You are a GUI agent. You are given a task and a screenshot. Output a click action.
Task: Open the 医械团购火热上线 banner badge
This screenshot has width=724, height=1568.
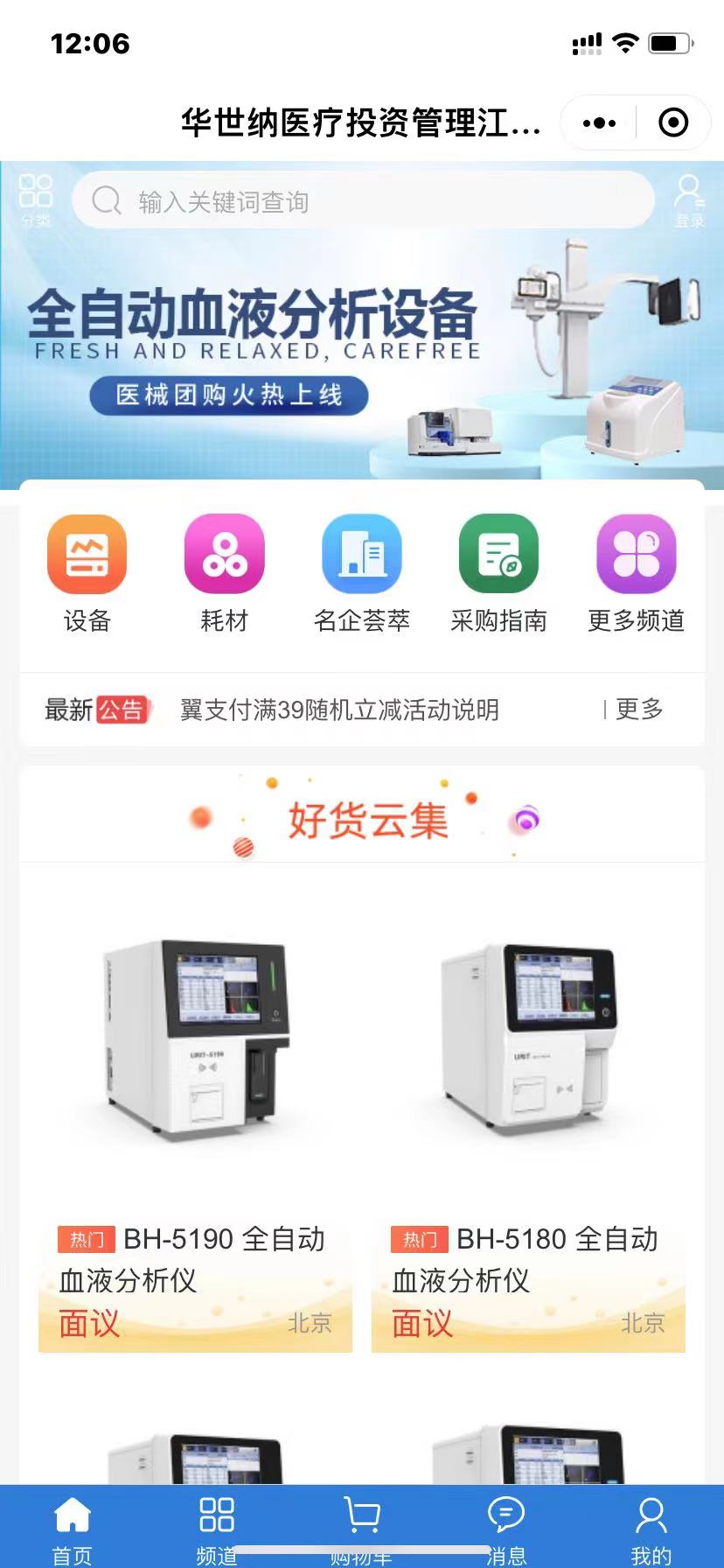[x=229, y=395]
